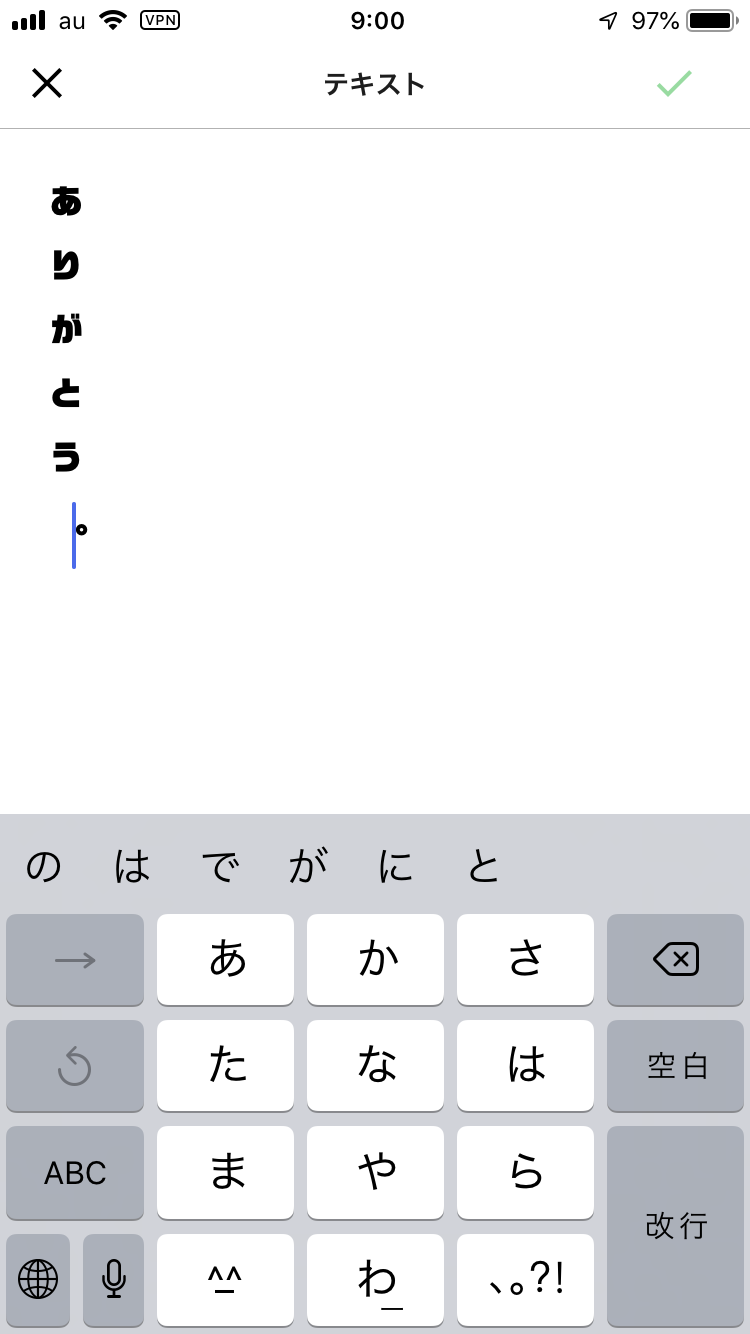The height and width of the screenshot is (1334, 750).
Task: Tap the あ key
Action: [x=226, y=960]
